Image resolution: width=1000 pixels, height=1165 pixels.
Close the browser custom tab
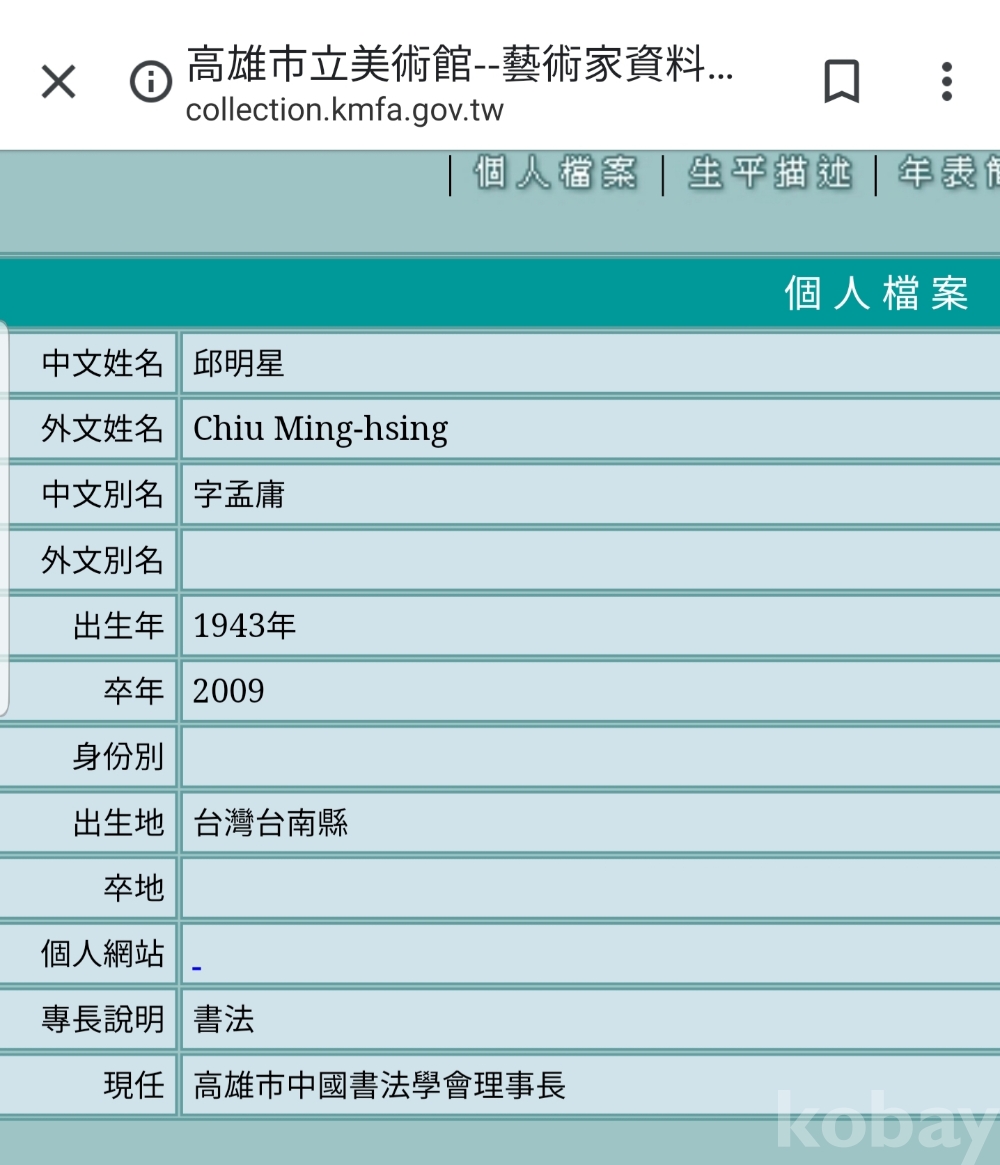(58, 82)
